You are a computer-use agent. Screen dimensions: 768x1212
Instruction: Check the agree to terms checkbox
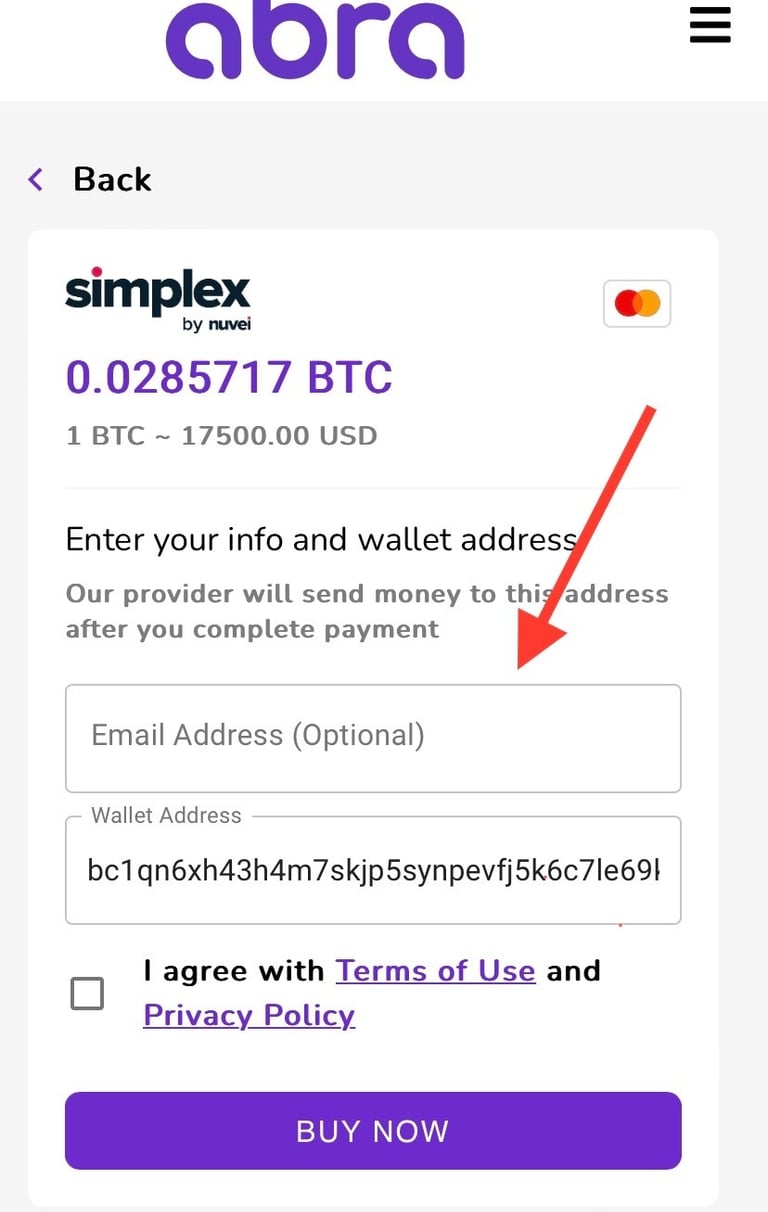[87, 994]
